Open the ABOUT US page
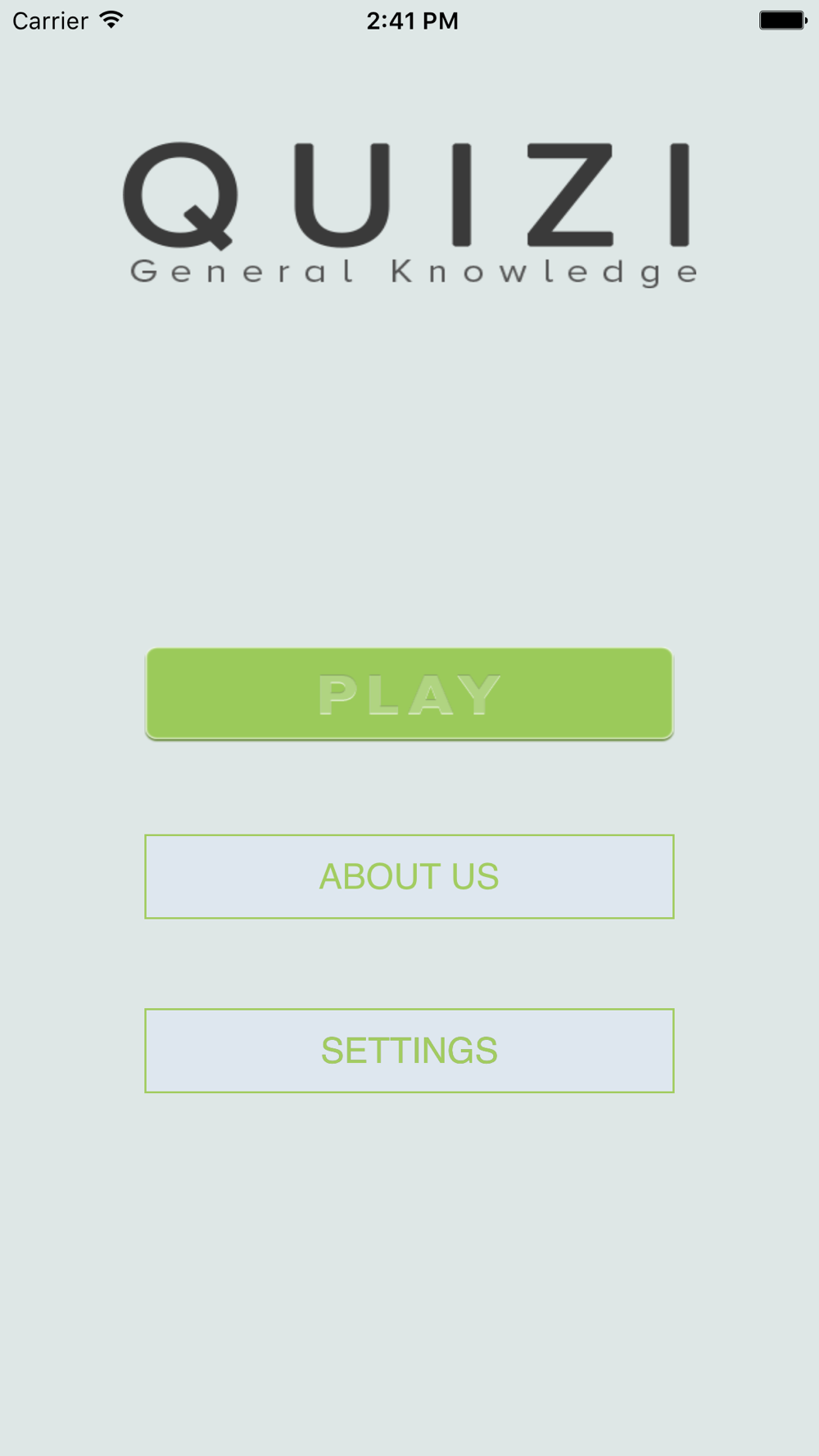 (409, 876)
